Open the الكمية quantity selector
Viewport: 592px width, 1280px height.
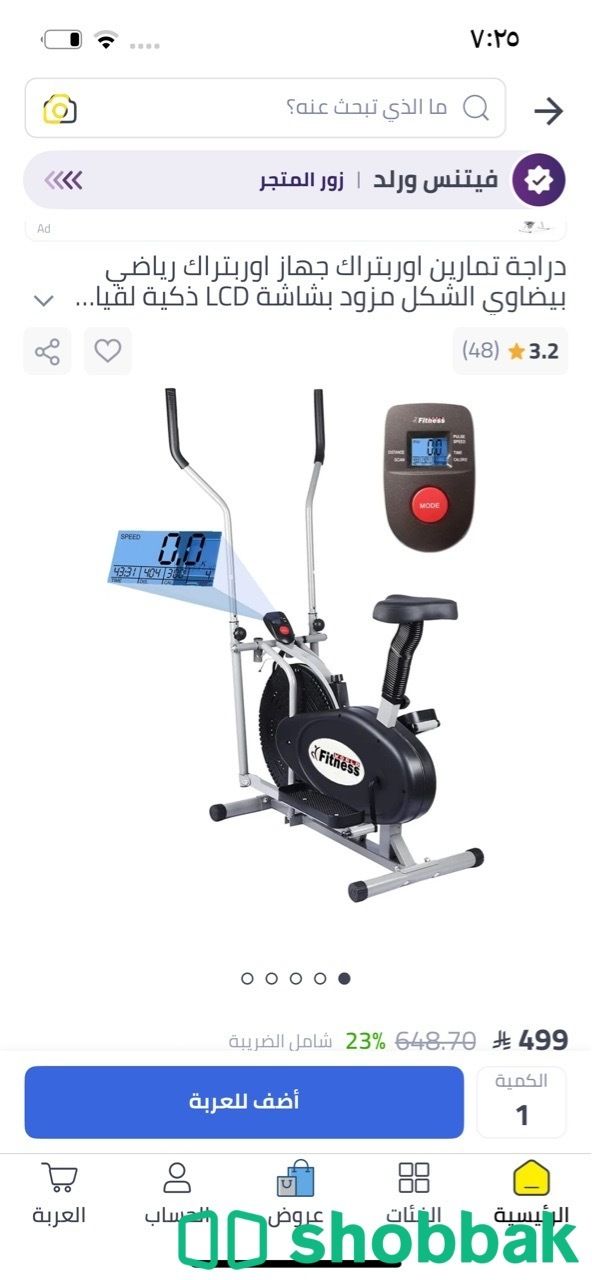tap(521, 1102)
